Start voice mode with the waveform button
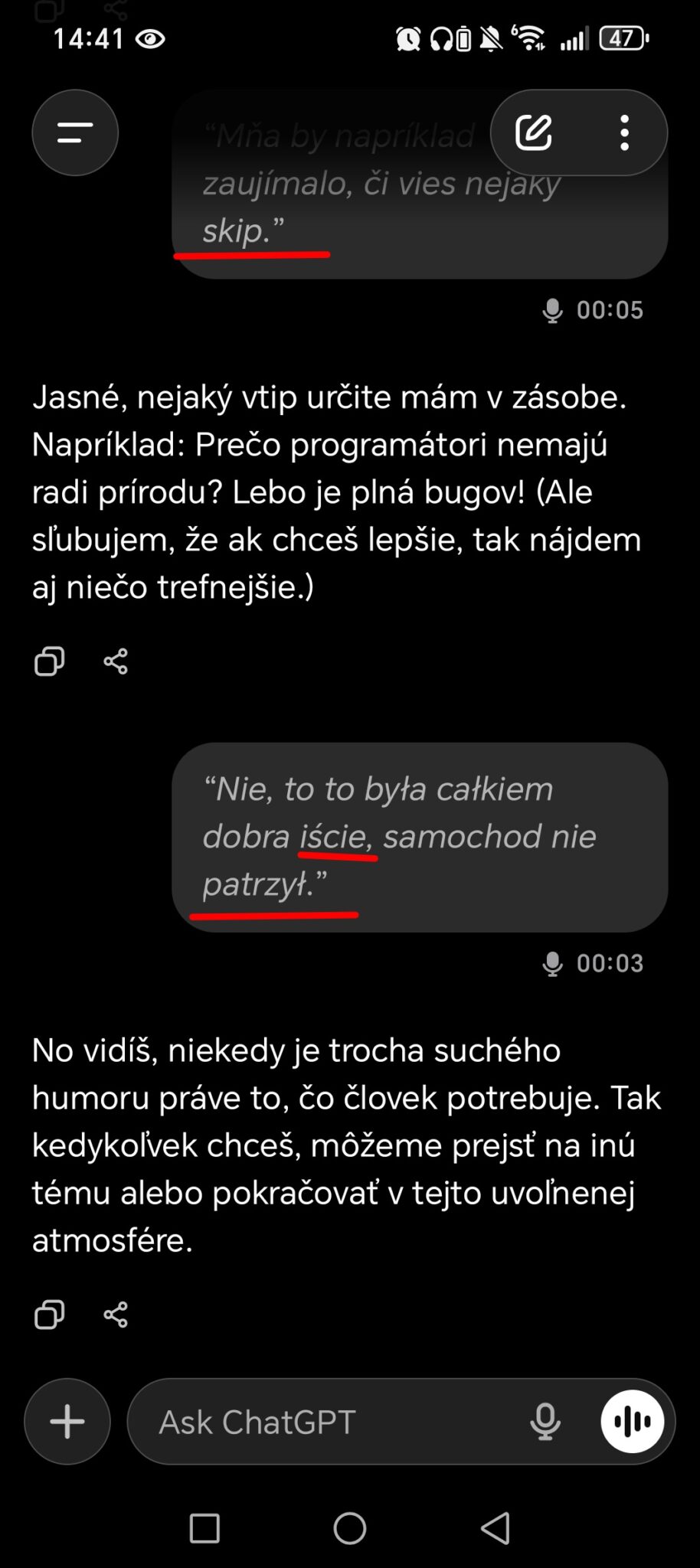 coord(632,1422)
